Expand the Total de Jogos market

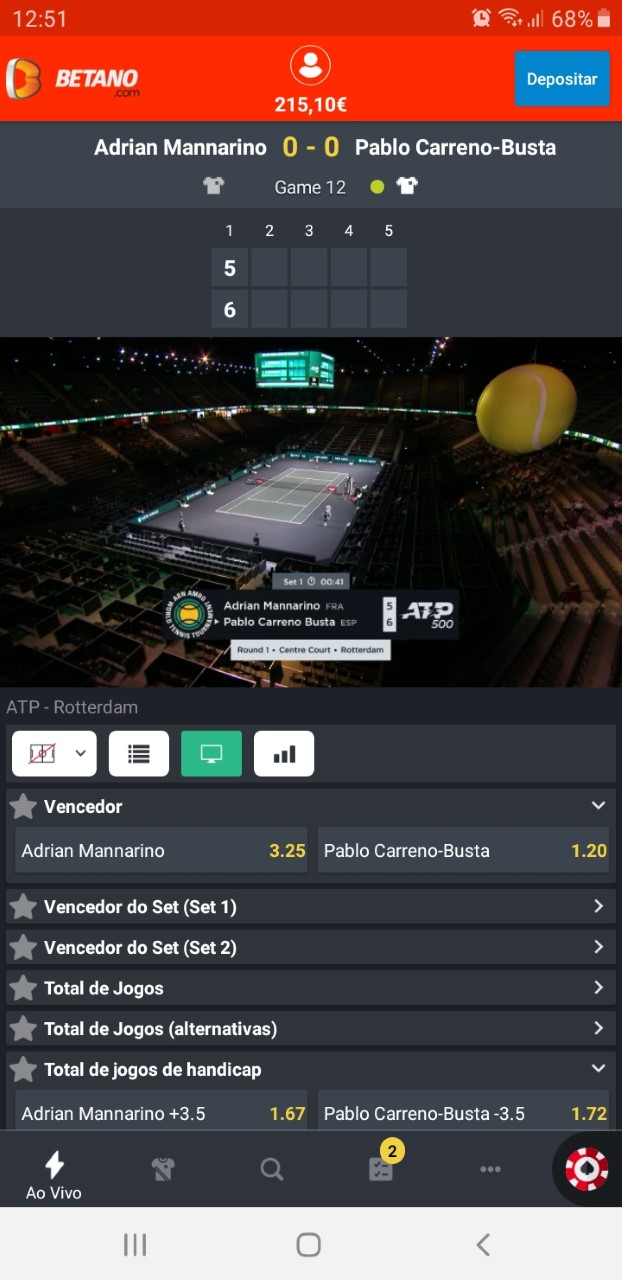point(310,988)
